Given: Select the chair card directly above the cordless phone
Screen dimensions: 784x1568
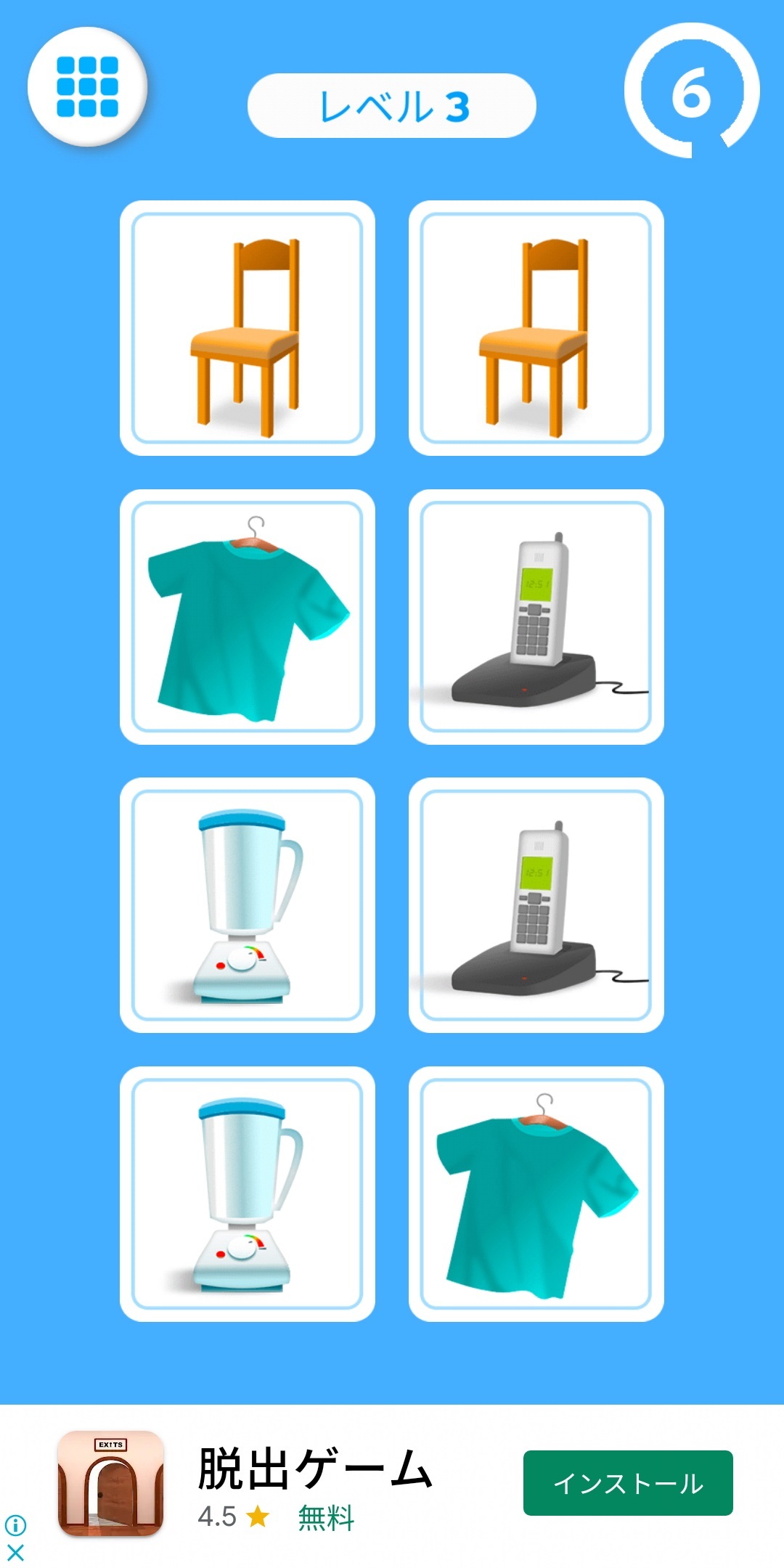Looking at the screenshot, I should [536, 328].
